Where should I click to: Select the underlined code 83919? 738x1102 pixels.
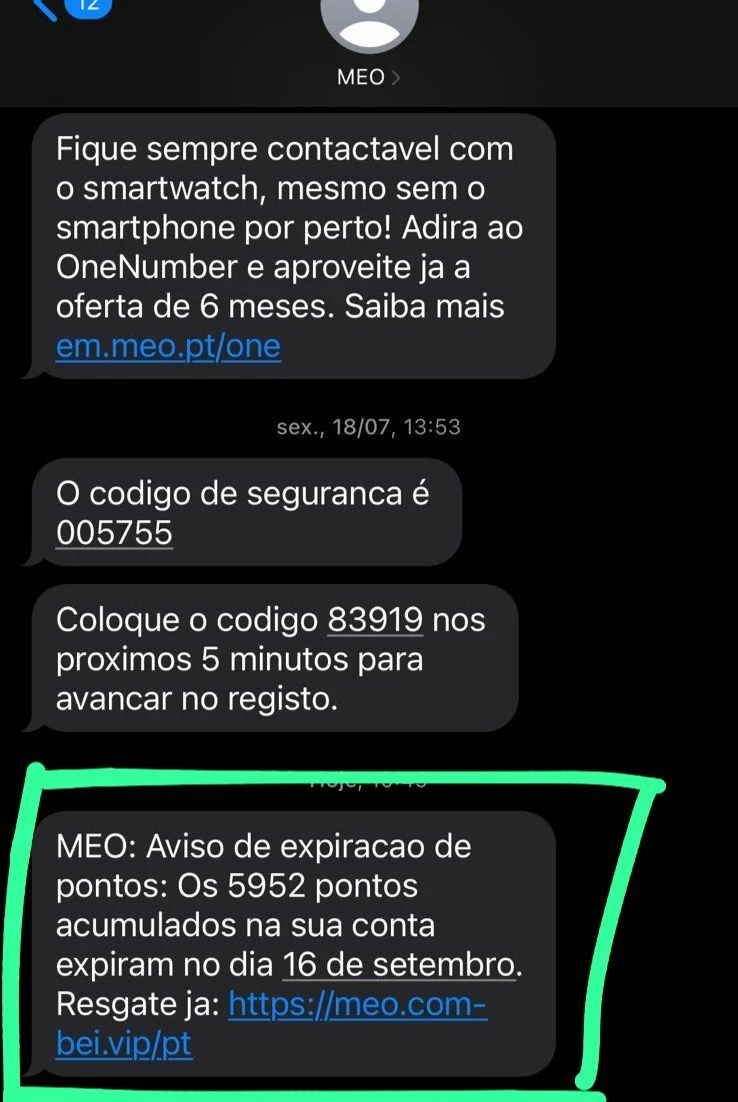(376, 620)
